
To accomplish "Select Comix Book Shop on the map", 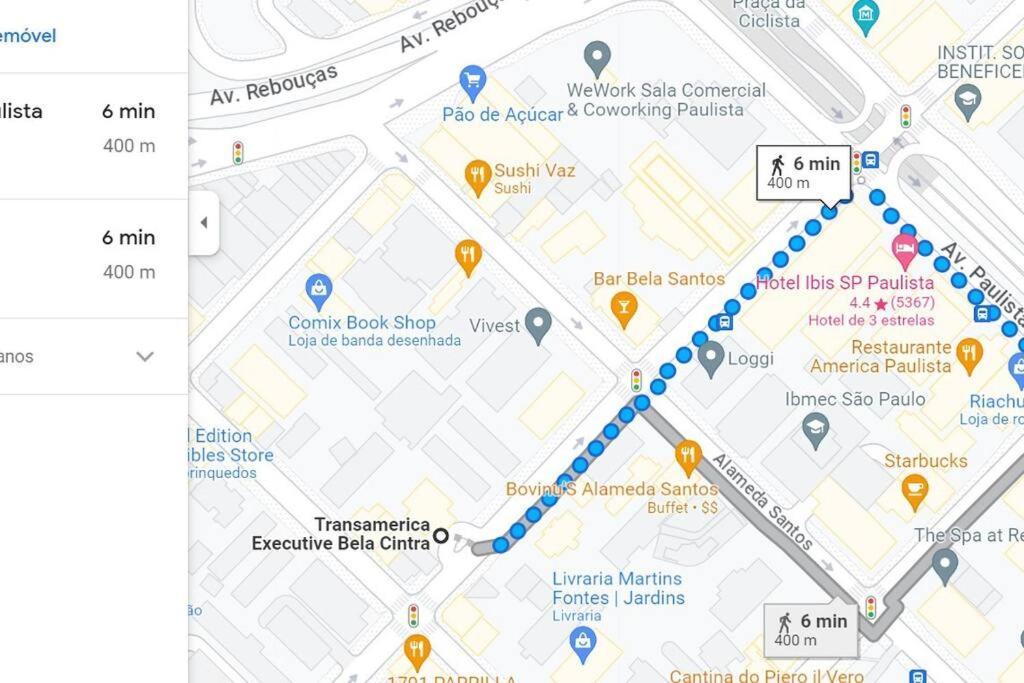I will click(319, 291).
